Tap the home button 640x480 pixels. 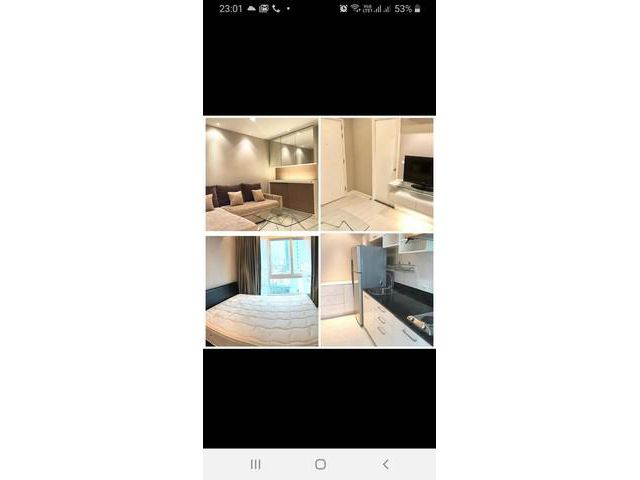tap(320, 464)
